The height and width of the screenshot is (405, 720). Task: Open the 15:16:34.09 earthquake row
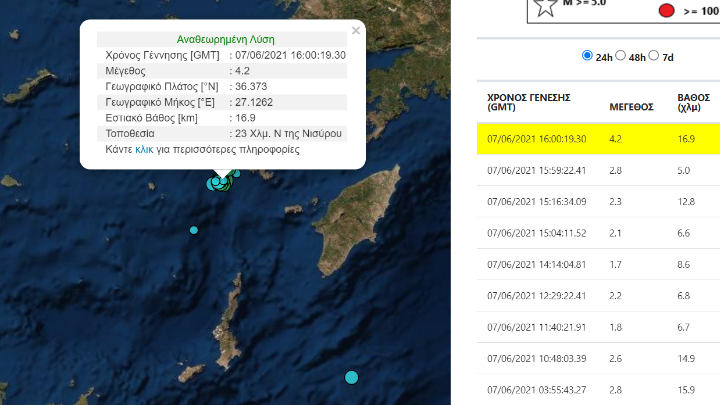(x=598, y=201)
